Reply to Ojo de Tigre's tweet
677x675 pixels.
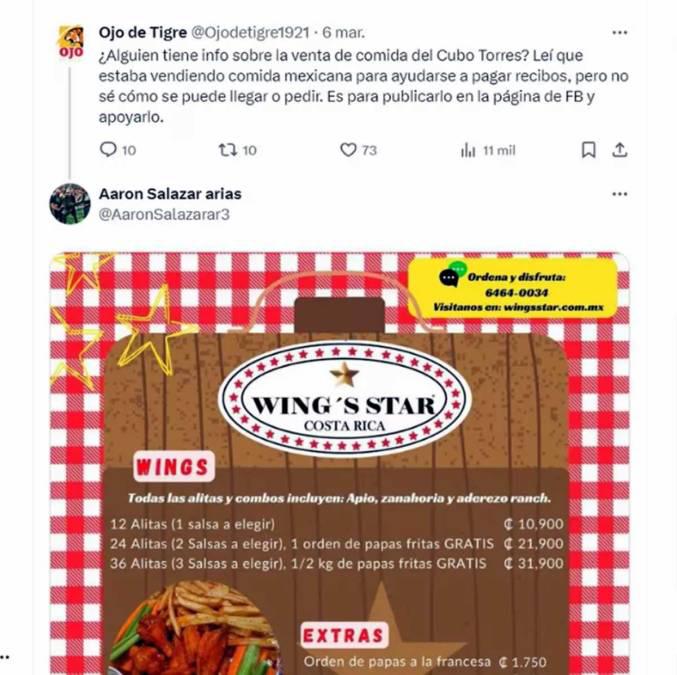pos(109,150)
